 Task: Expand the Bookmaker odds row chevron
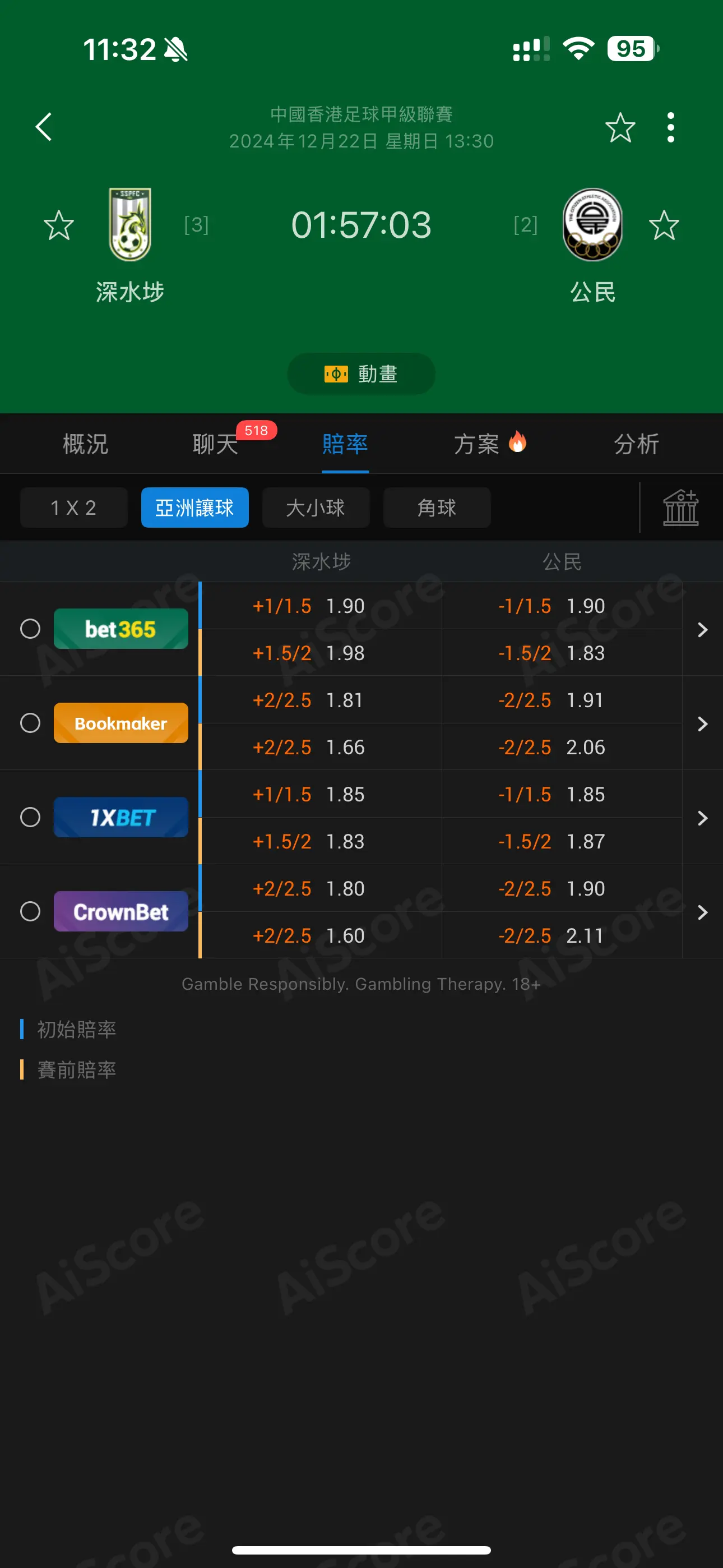tap(702, 723)
